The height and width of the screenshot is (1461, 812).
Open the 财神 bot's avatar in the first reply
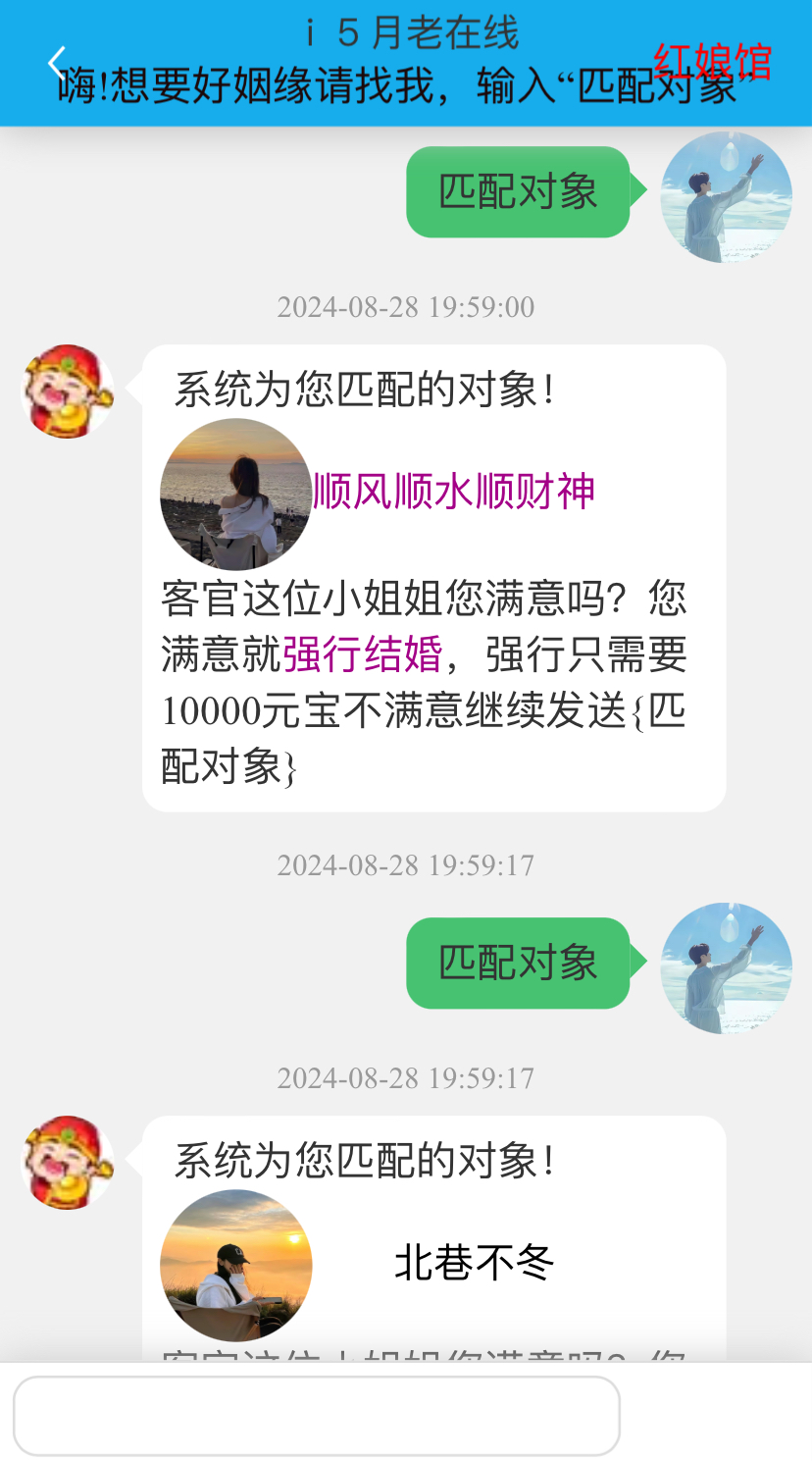67,391
